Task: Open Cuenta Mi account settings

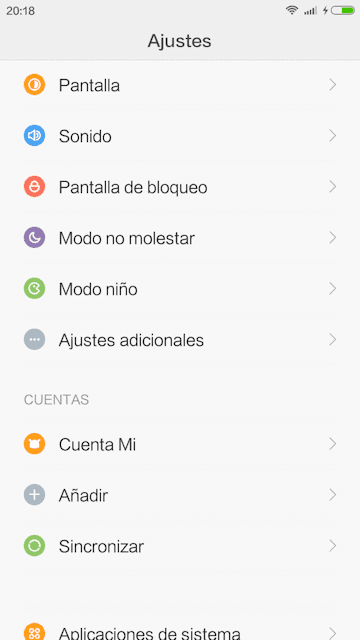Action: (x=180, y=444)
